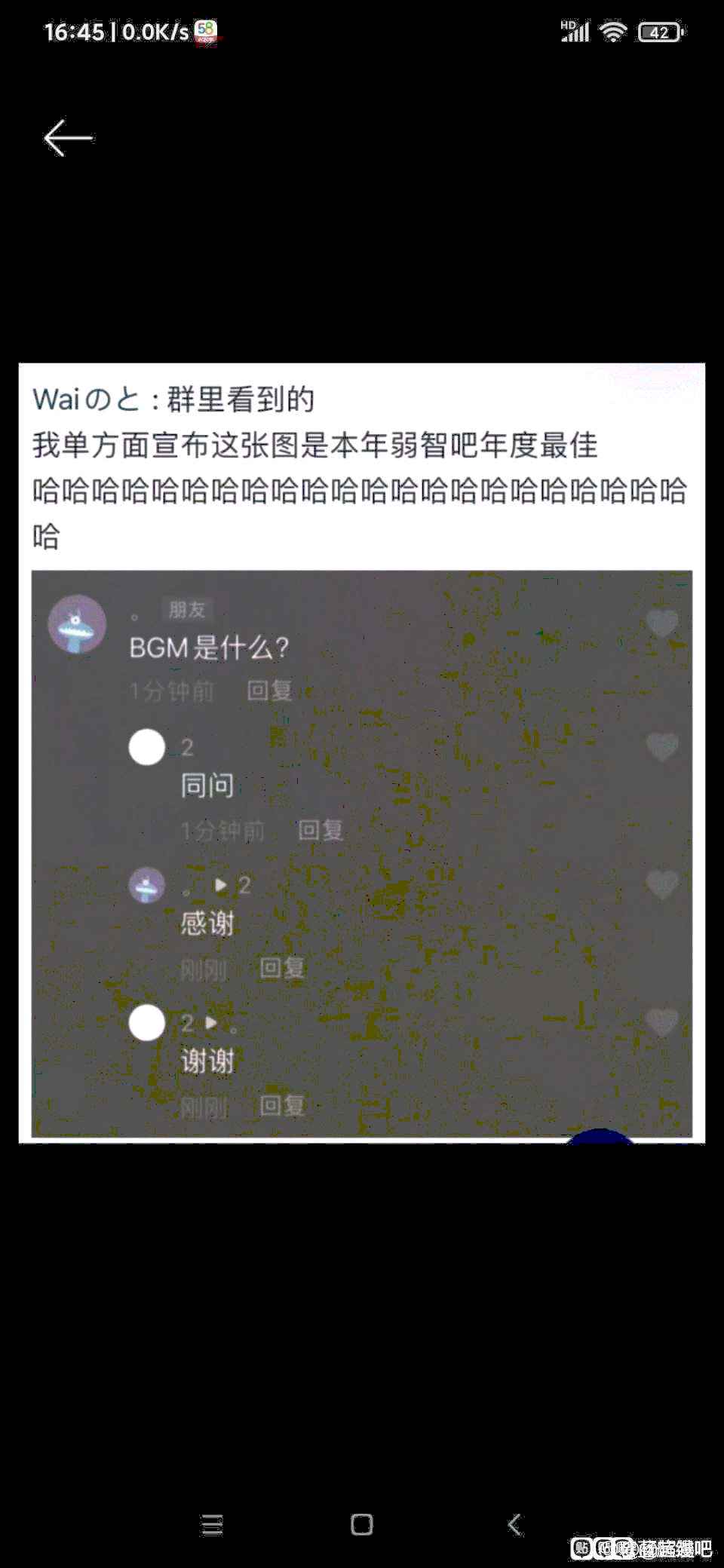Go to the system home screen
The width and height of the screenshot is (724, 1568).
point(362,1525)
